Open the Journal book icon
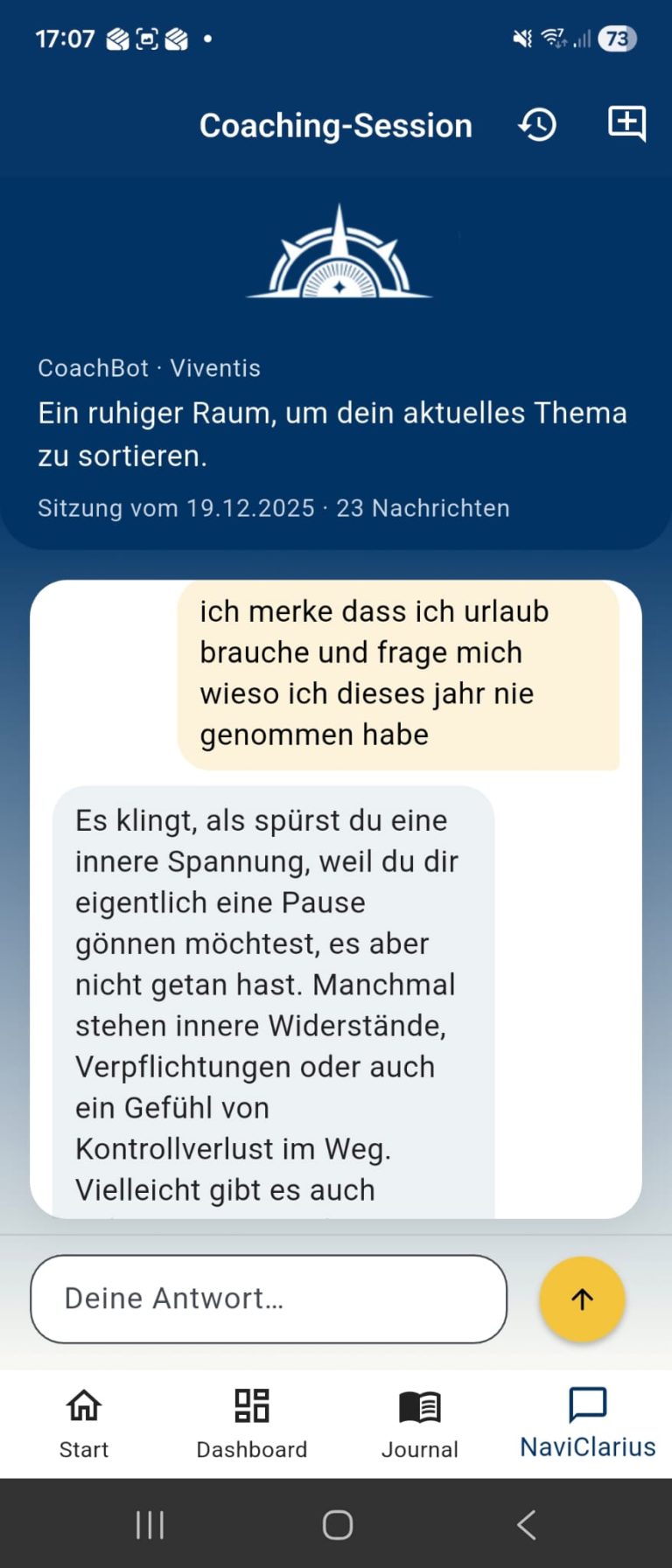672x1568 pixels. pos(420,1406)
